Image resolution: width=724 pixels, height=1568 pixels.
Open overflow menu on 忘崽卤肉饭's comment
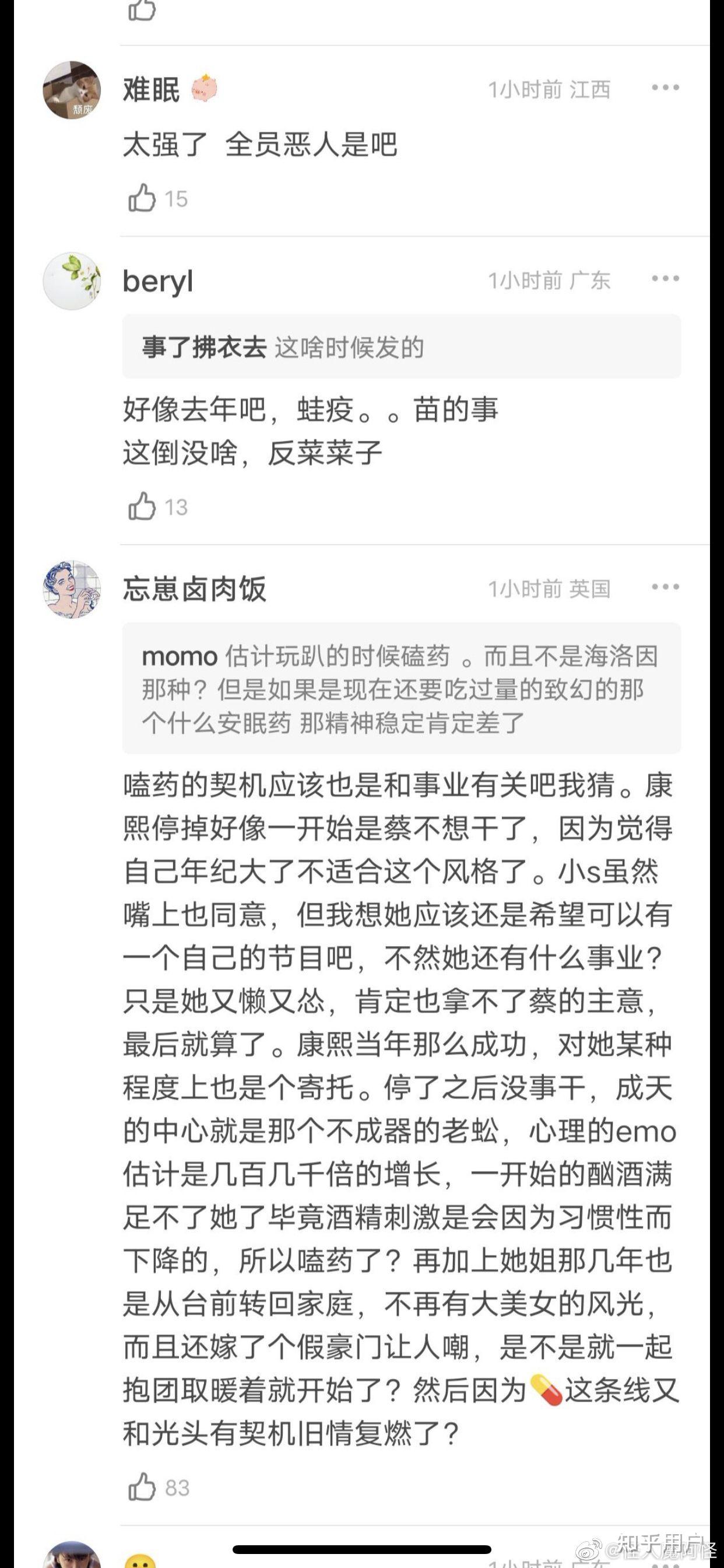click(x=665, y=587)
